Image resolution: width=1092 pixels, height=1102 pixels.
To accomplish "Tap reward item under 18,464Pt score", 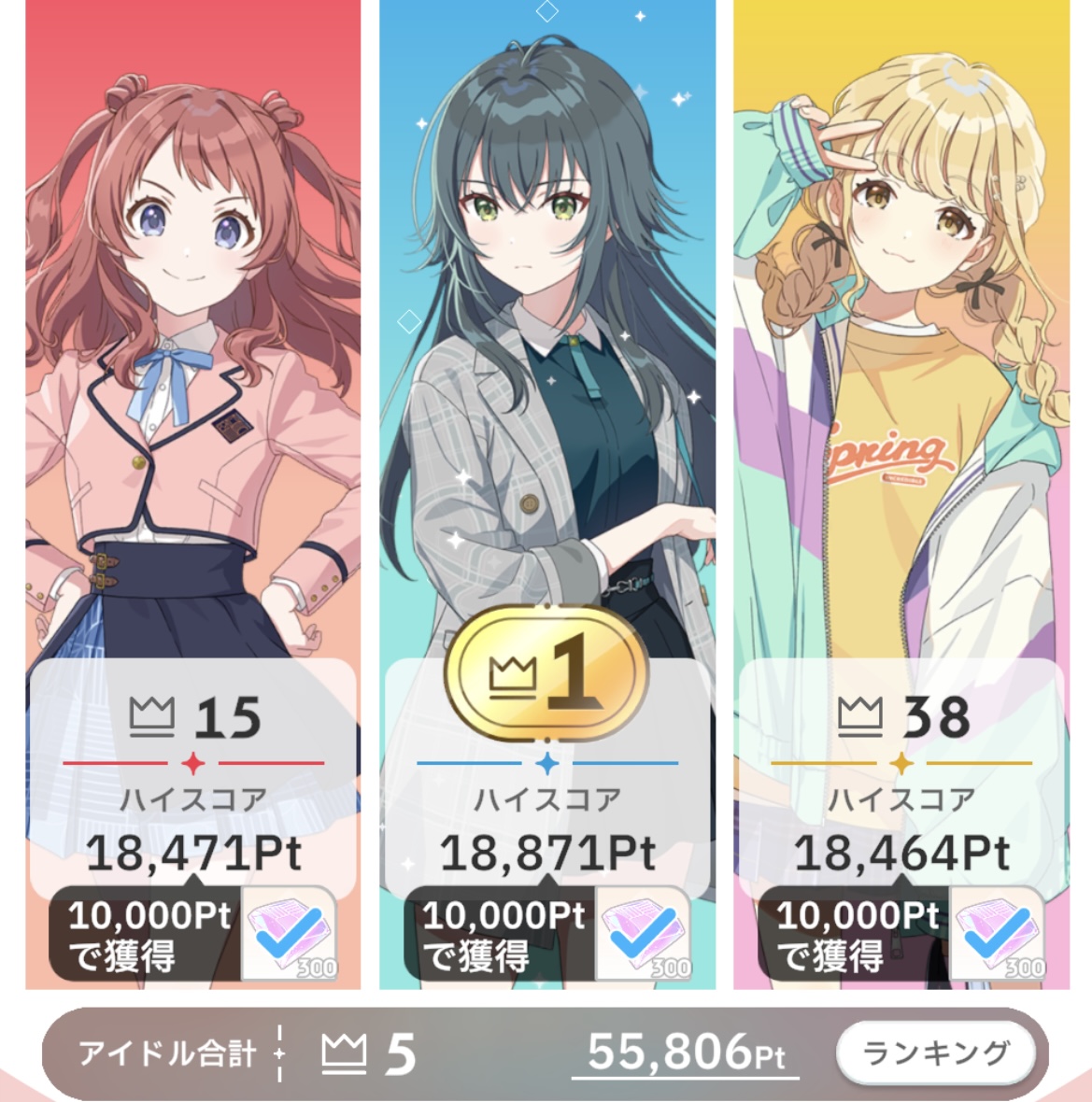I will coord(998,934).
